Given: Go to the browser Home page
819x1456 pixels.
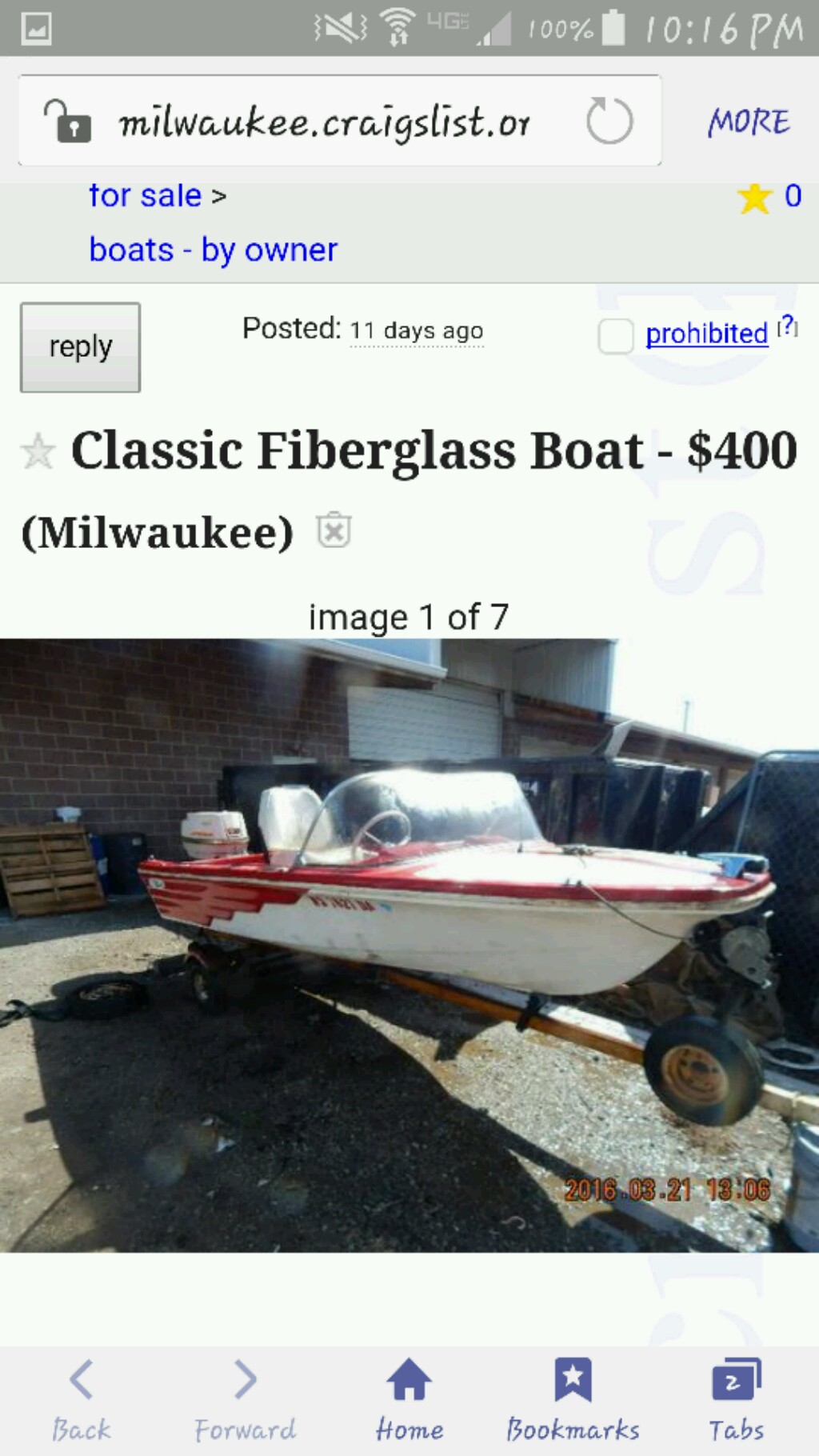Looking at the screenshot, I should (x=409, y=1400).
